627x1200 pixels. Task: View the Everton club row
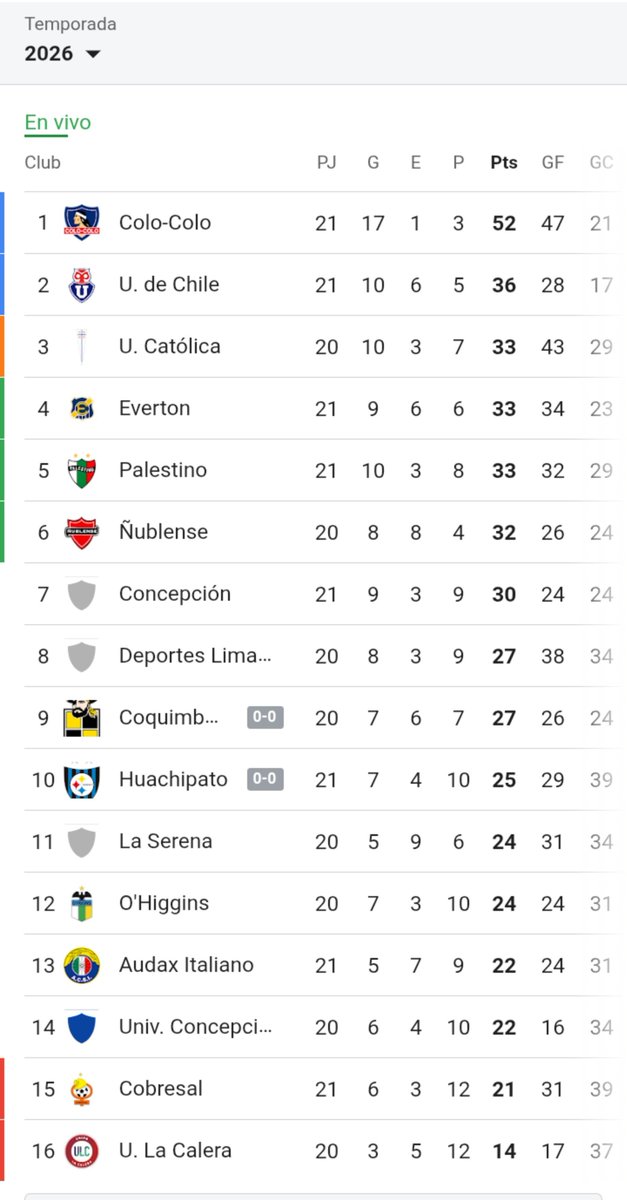[313, 409]
